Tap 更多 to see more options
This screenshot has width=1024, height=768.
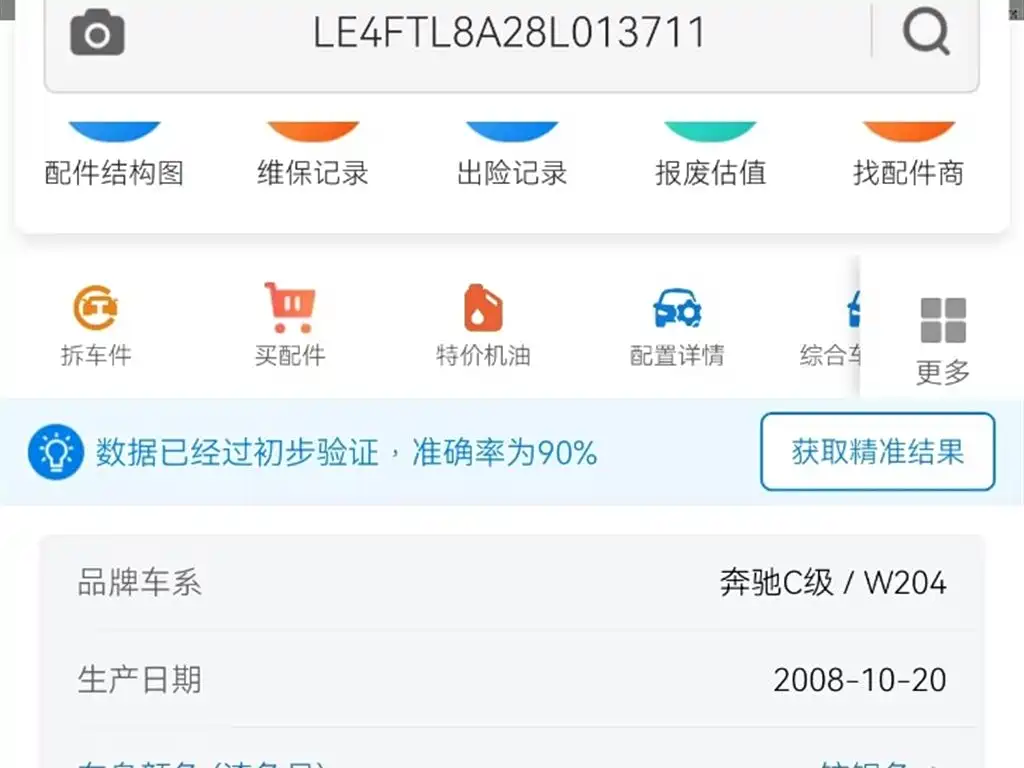(x=942, y=340)
